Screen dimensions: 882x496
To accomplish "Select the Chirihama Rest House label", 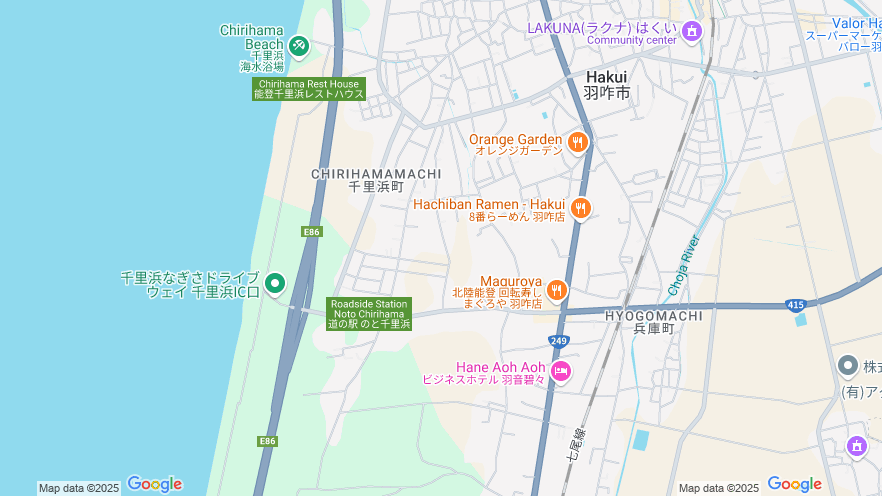I will point(309,89).
